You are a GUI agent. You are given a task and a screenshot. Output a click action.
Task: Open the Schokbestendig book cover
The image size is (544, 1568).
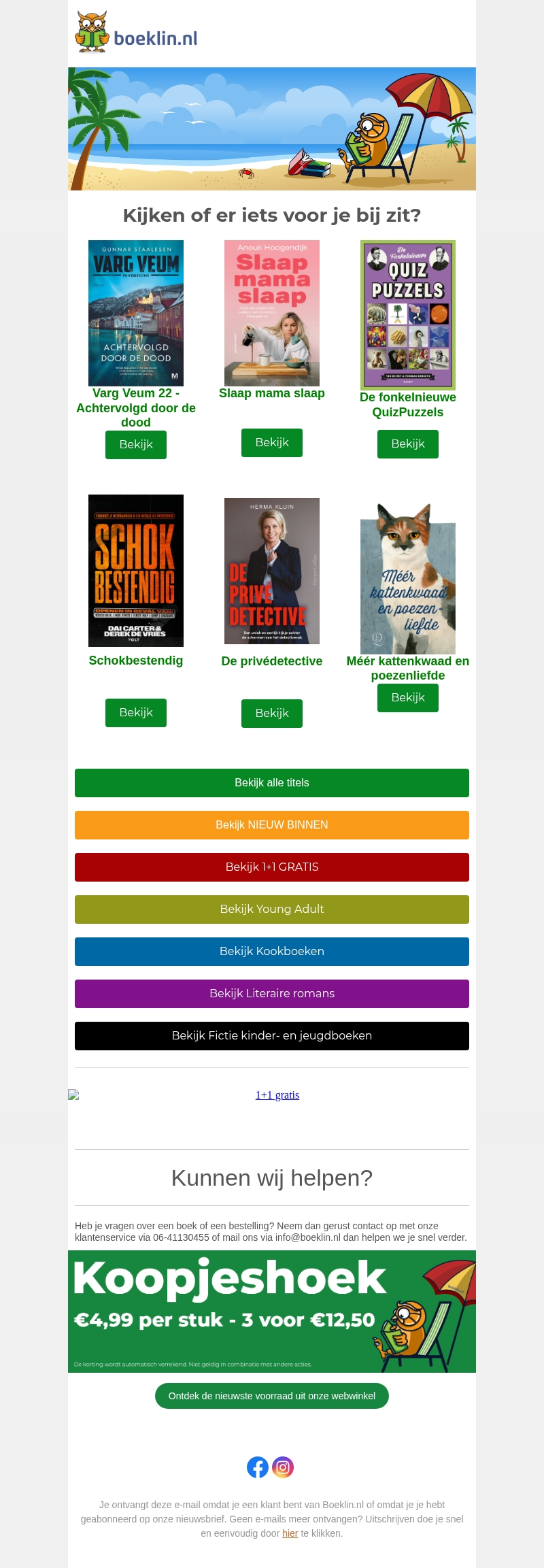coord(136,571)
